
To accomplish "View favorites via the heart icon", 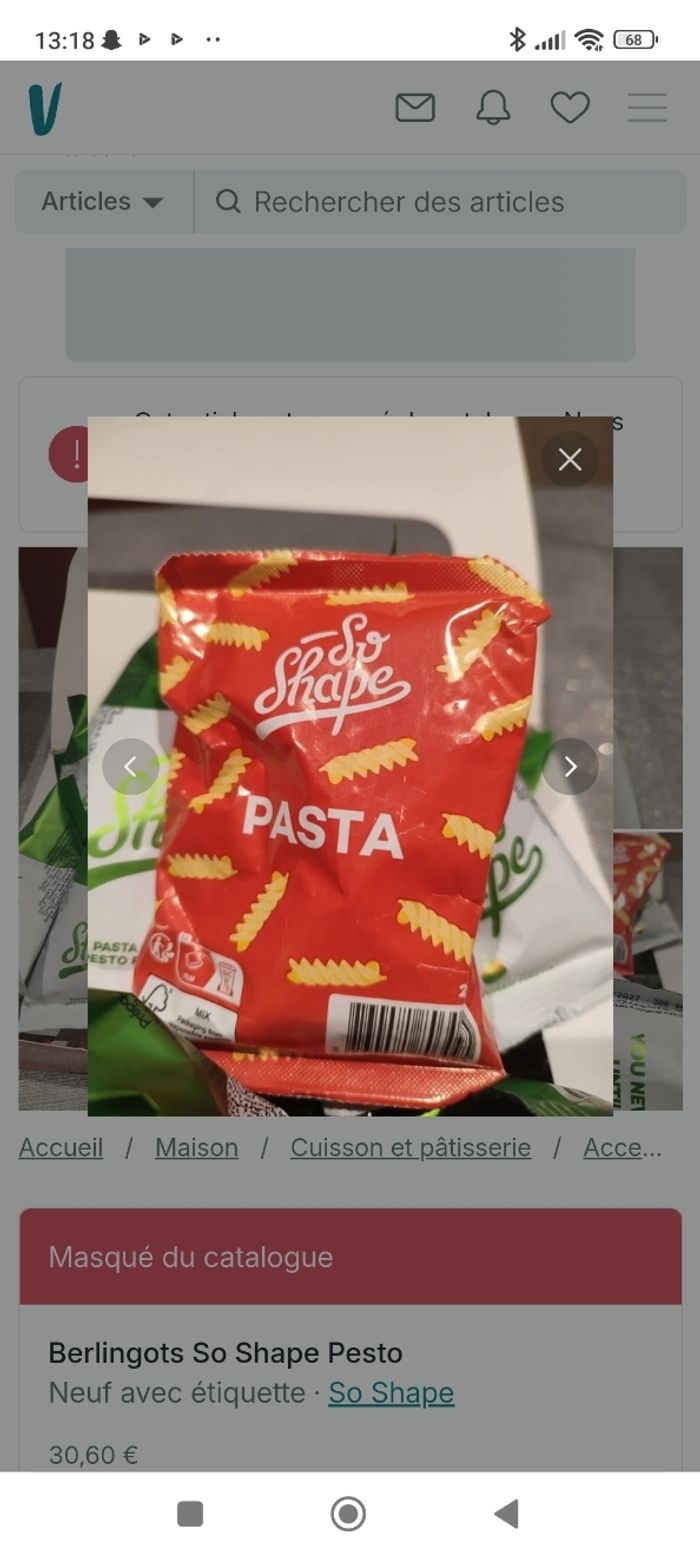I will 570,107.
